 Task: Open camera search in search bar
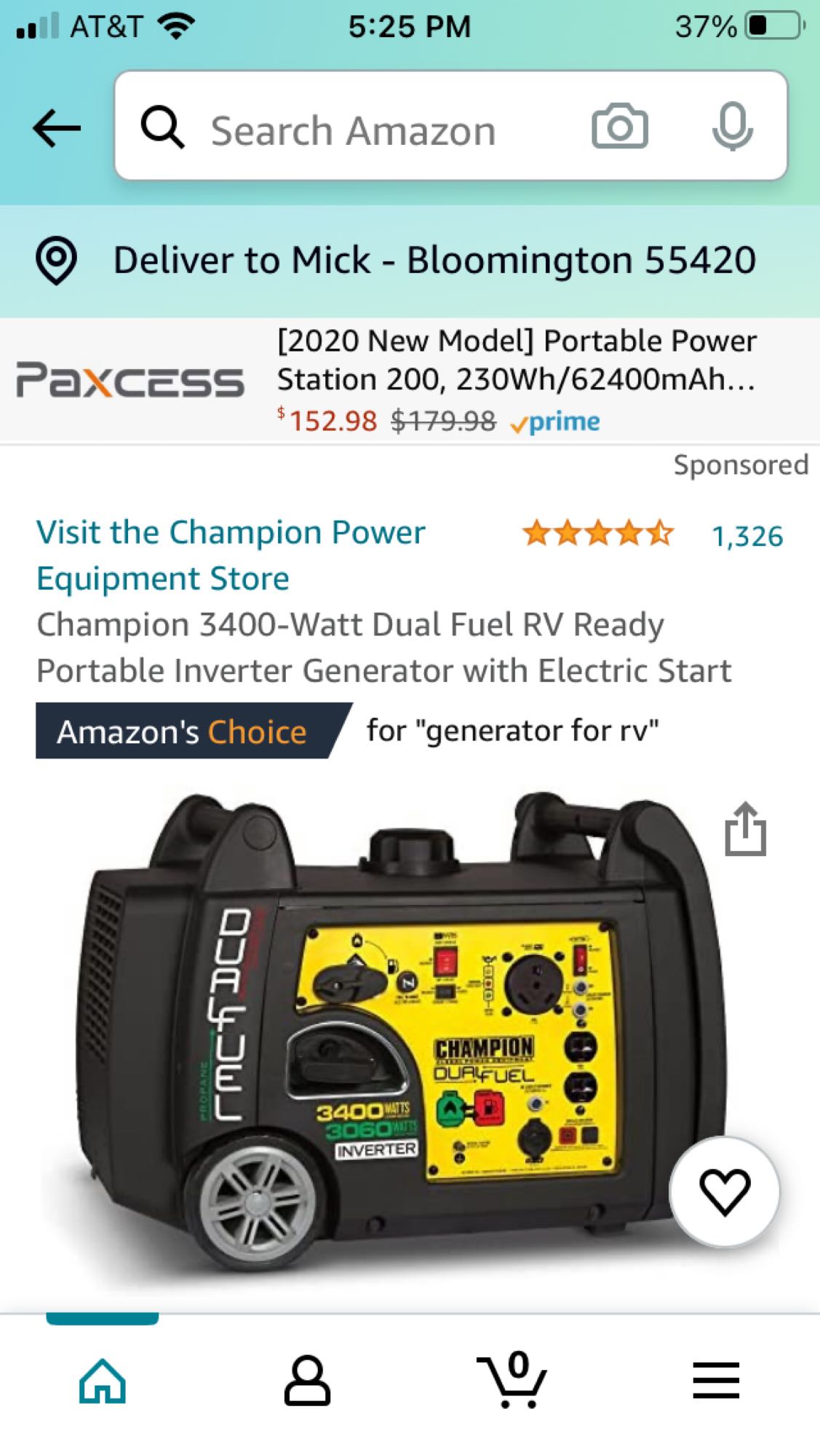(619, 127)
